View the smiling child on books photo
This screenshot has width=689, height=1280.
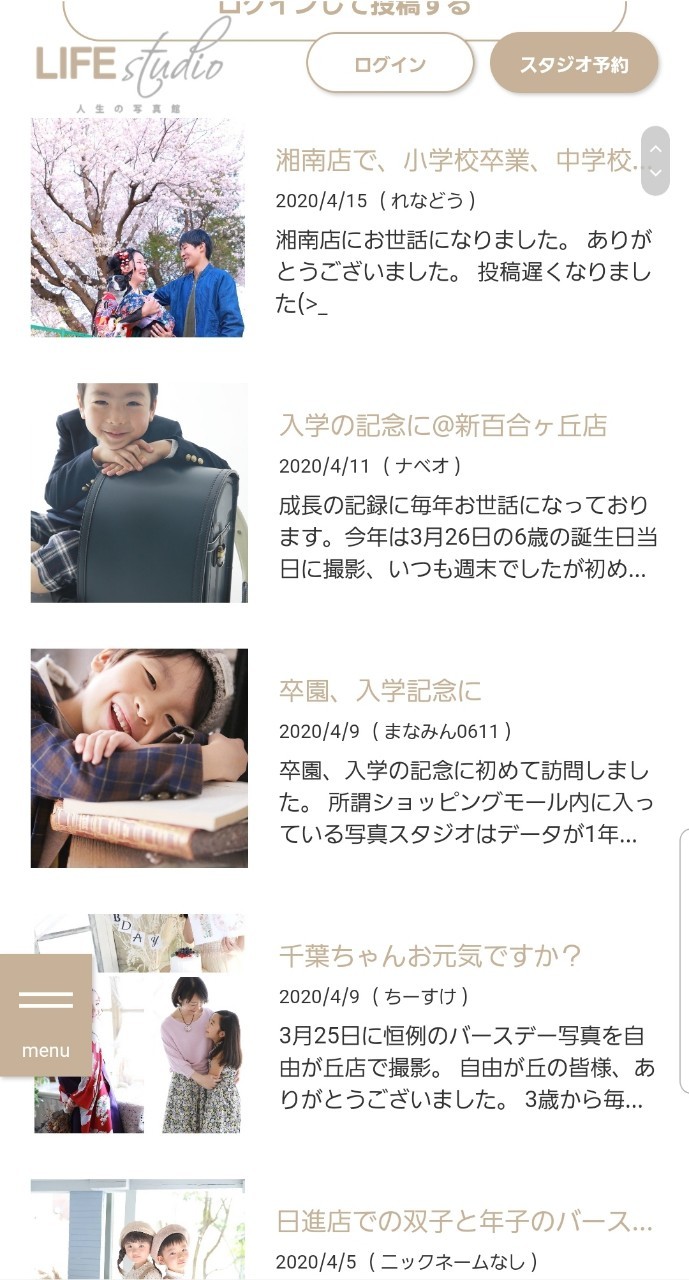pos(138,758)
